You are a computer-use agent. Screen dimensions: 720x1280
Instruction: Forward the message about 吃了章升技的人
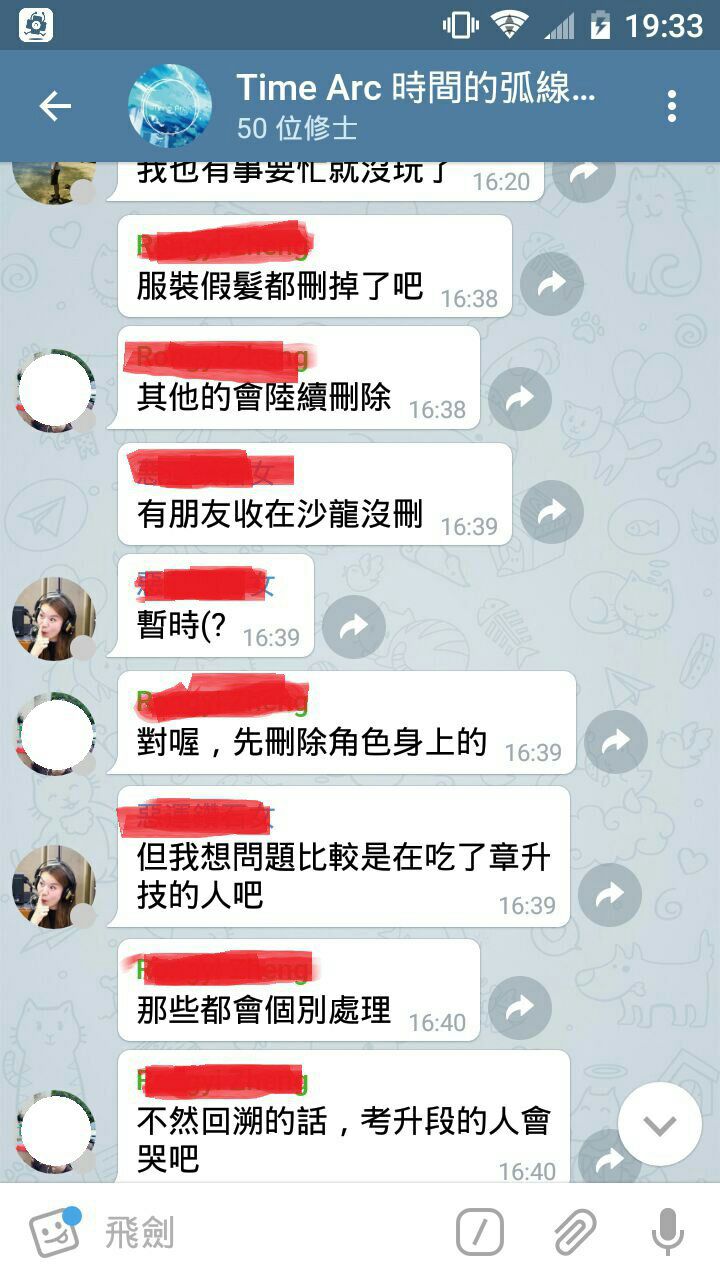(609, 895)
